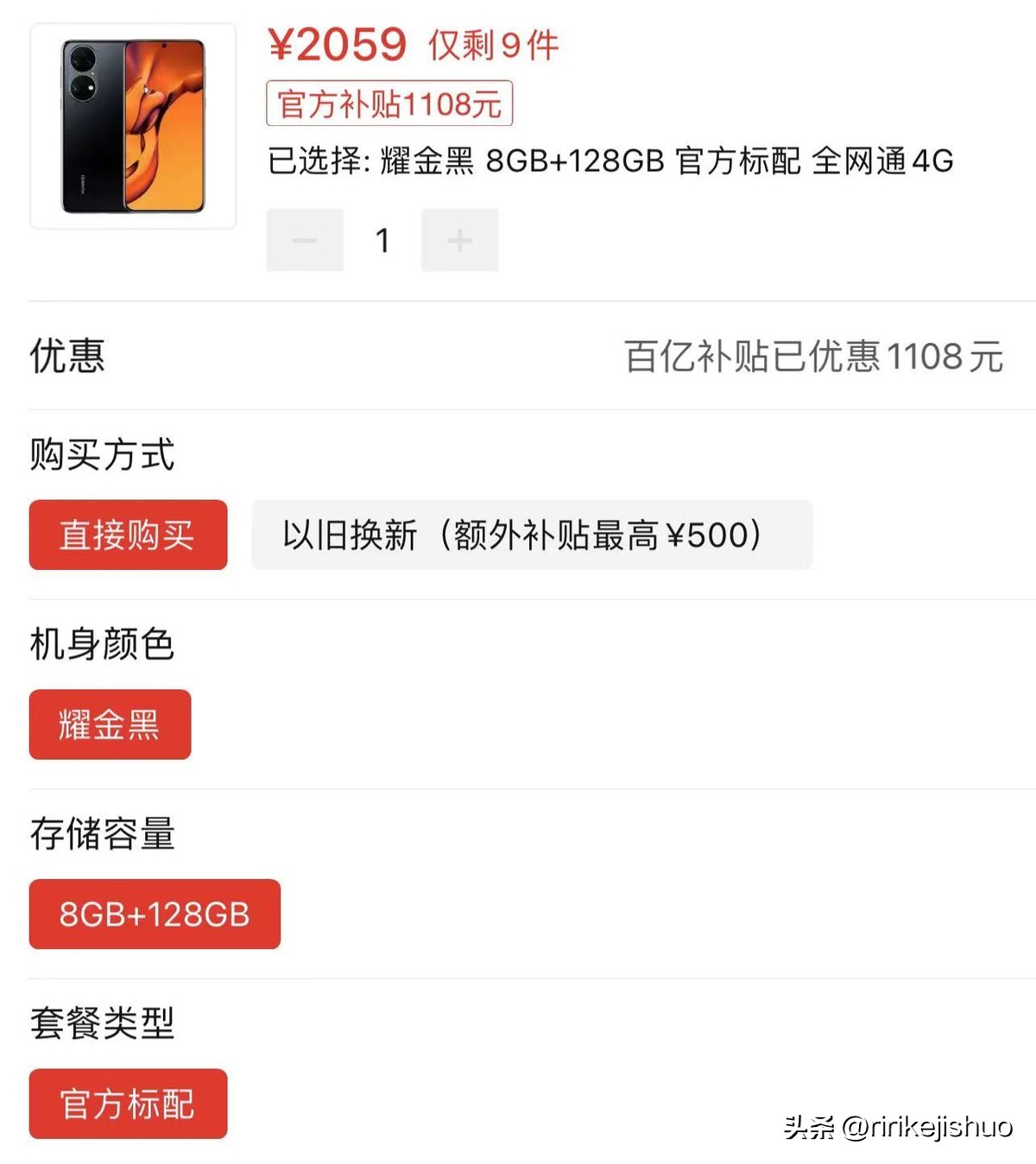Image resolution: width=1036 pixels, height=1164 pixels.
Task: Select the 耀金黑 color option
Action: click(109, 725)
